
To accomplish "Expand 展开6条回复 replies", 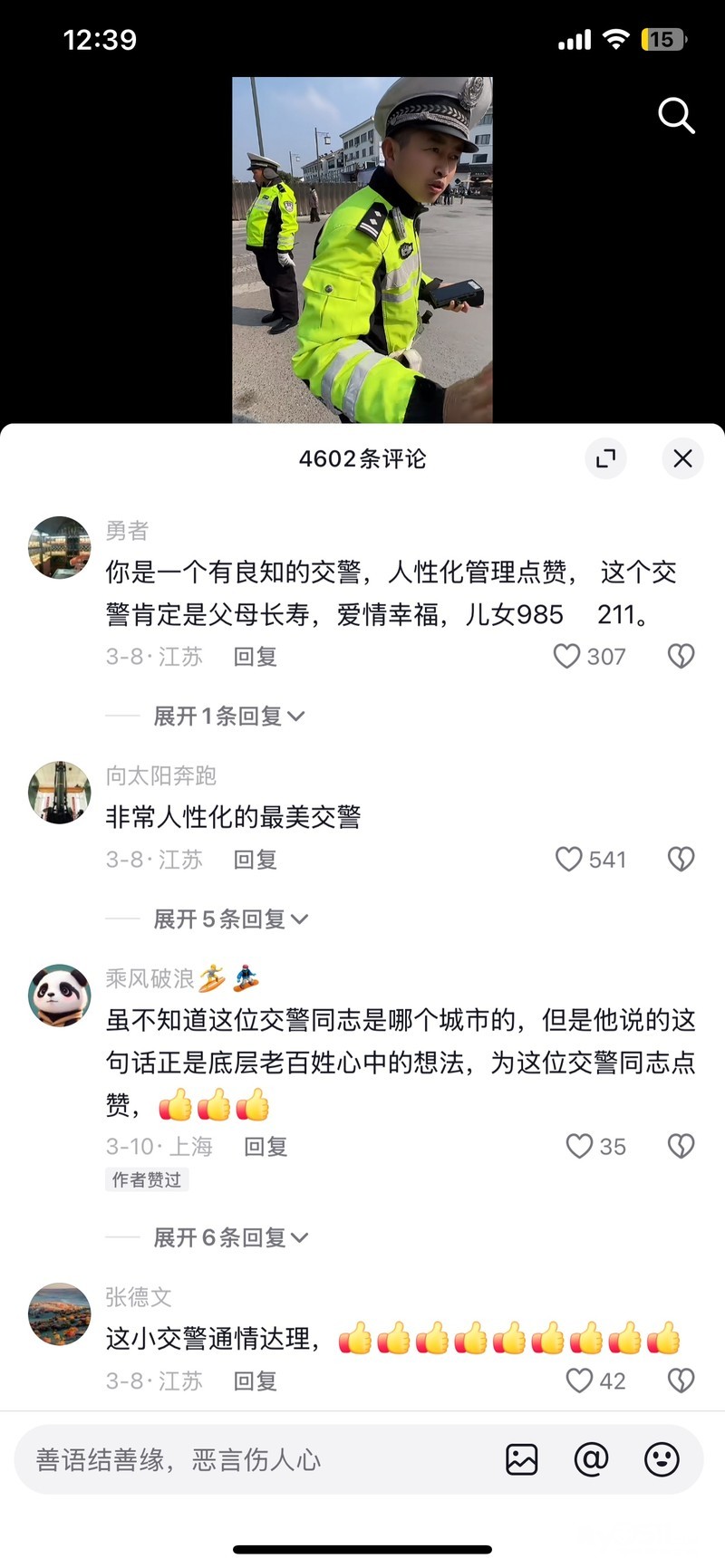I will click(x=231, y=1237).
